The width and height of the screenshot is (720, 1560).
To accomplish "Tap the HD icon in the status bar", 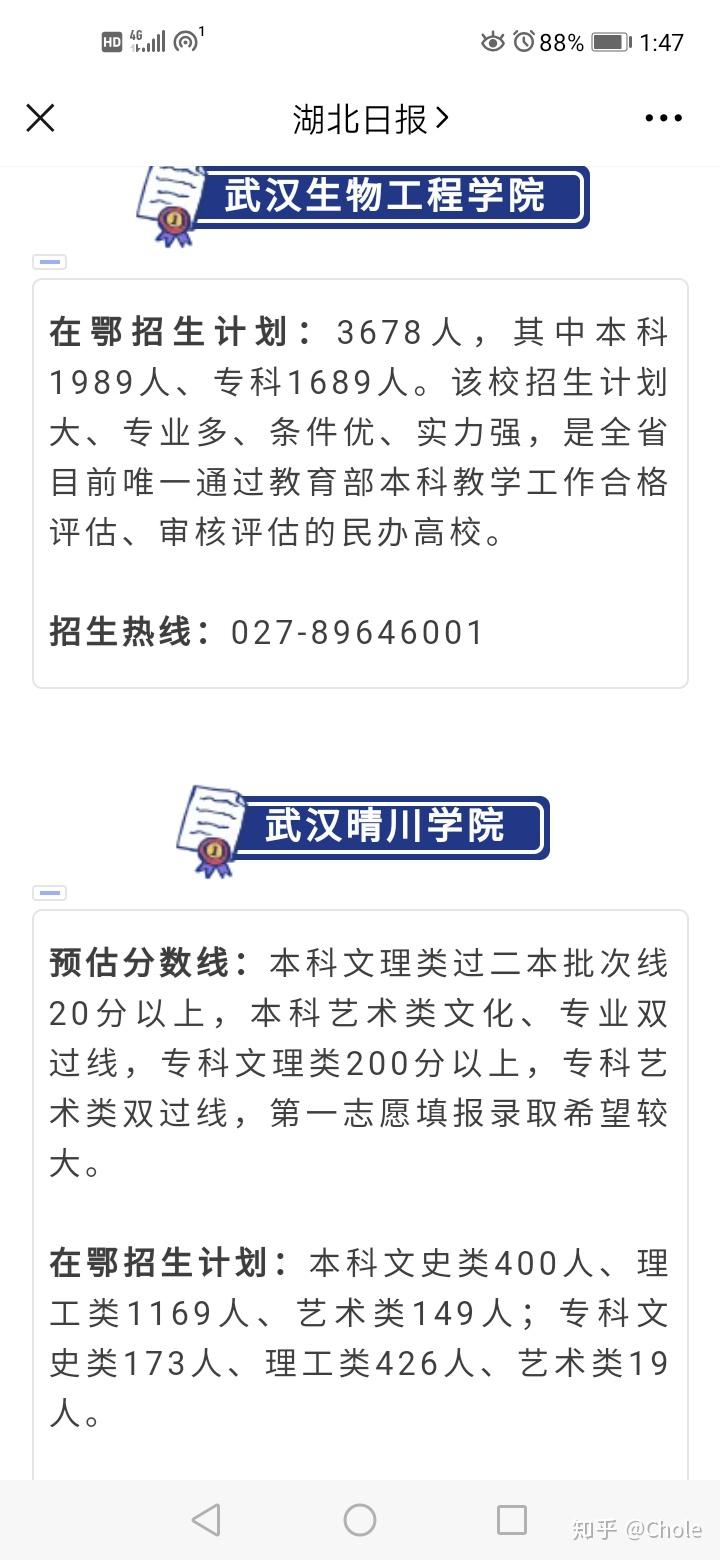I will coord(113,42).
